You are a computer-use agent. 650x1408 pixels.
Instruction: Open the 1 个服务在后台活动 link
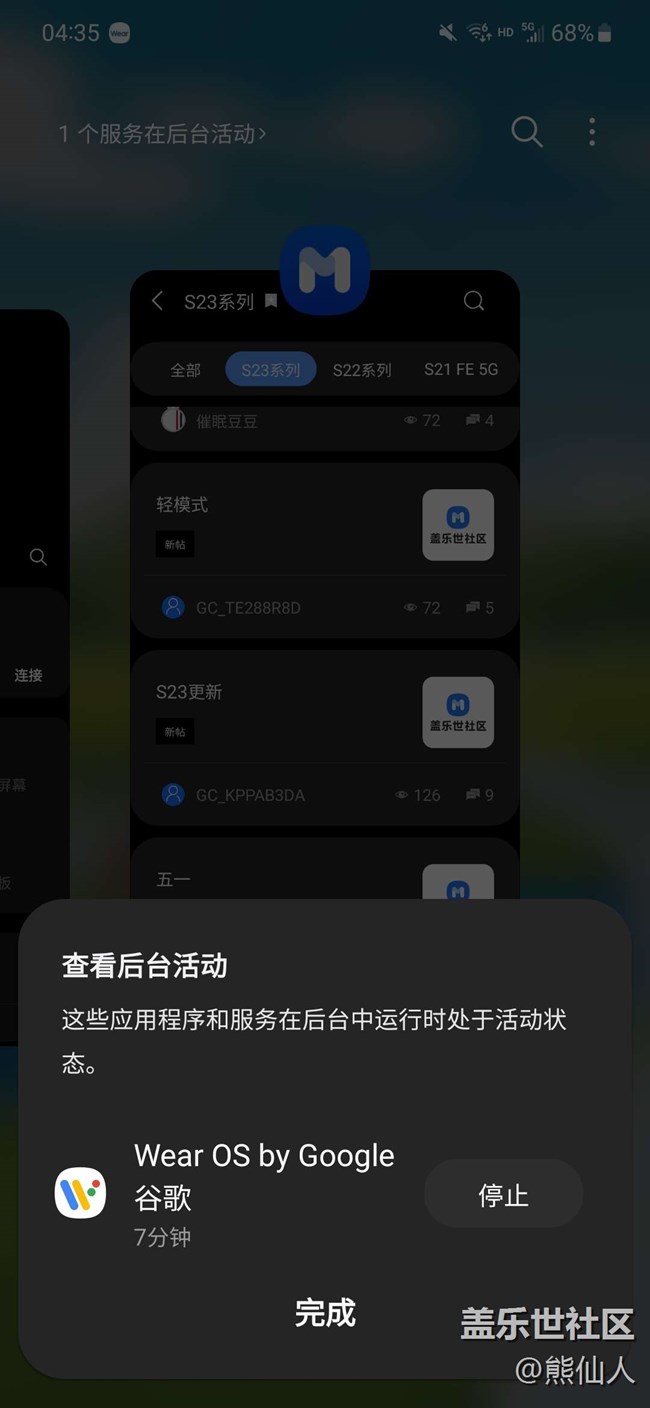(162, 134)
